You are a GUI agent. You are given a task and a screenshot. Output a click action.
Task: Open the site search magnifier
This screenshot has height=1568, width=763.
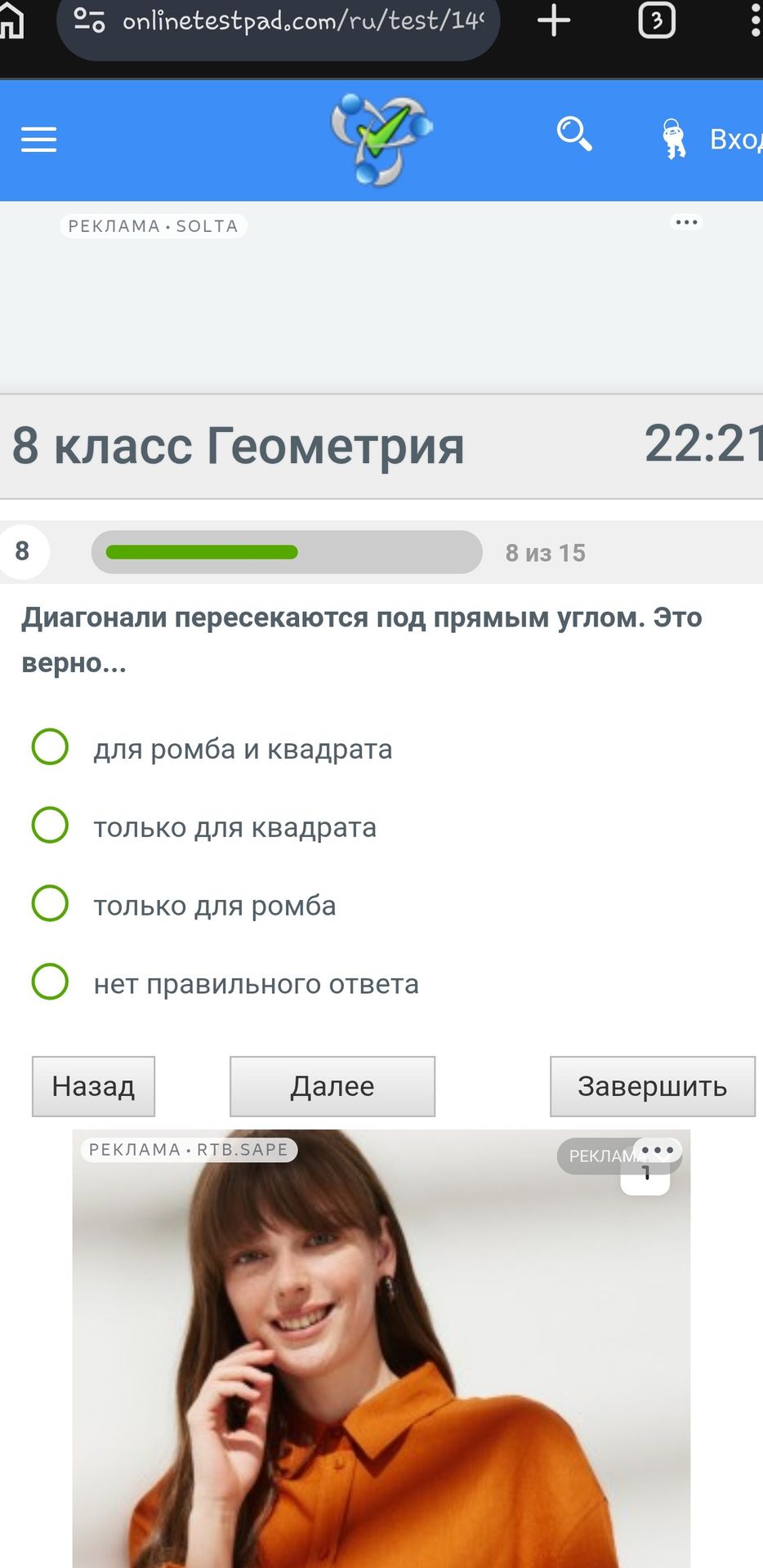point(574,134)
